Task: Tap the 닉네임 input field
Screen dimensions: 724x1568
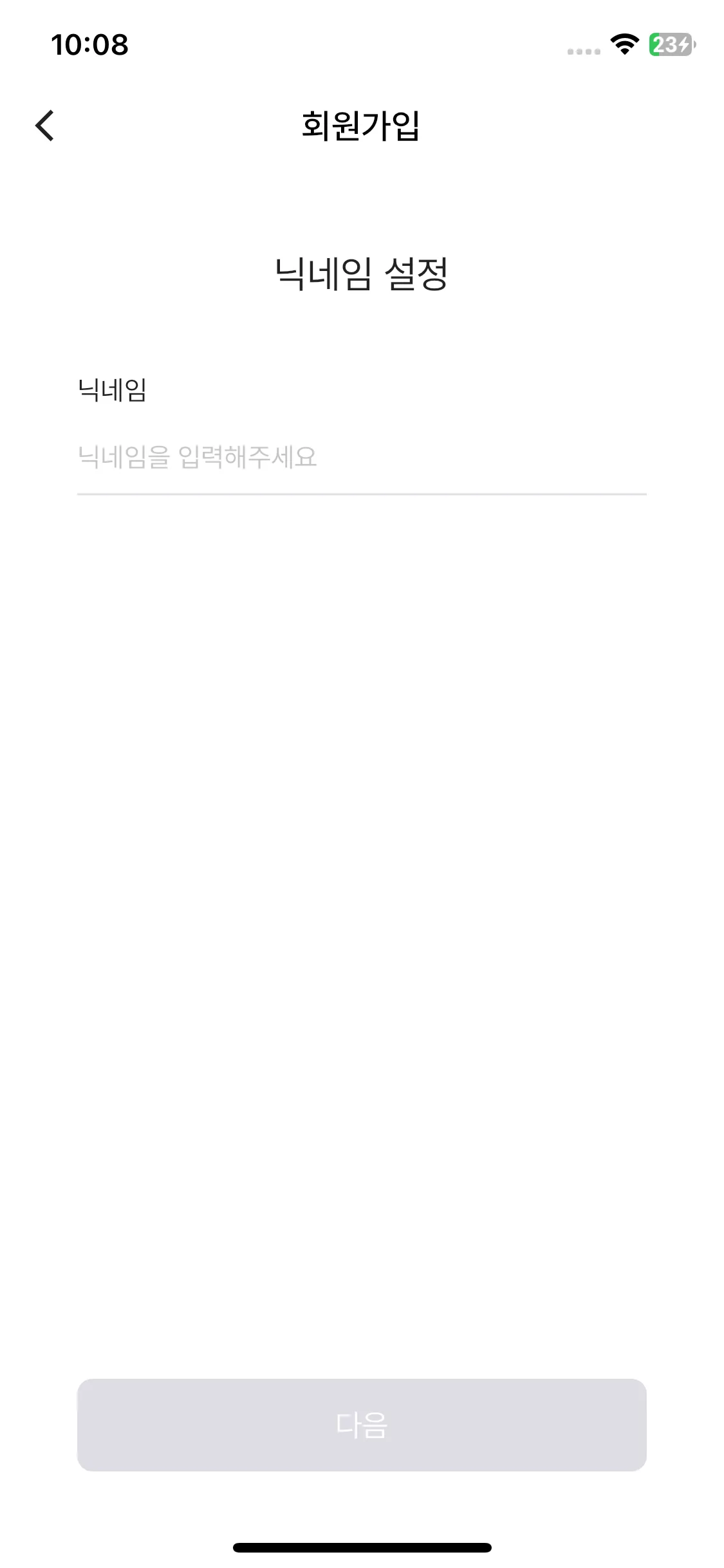Action: tap(362, 458)
